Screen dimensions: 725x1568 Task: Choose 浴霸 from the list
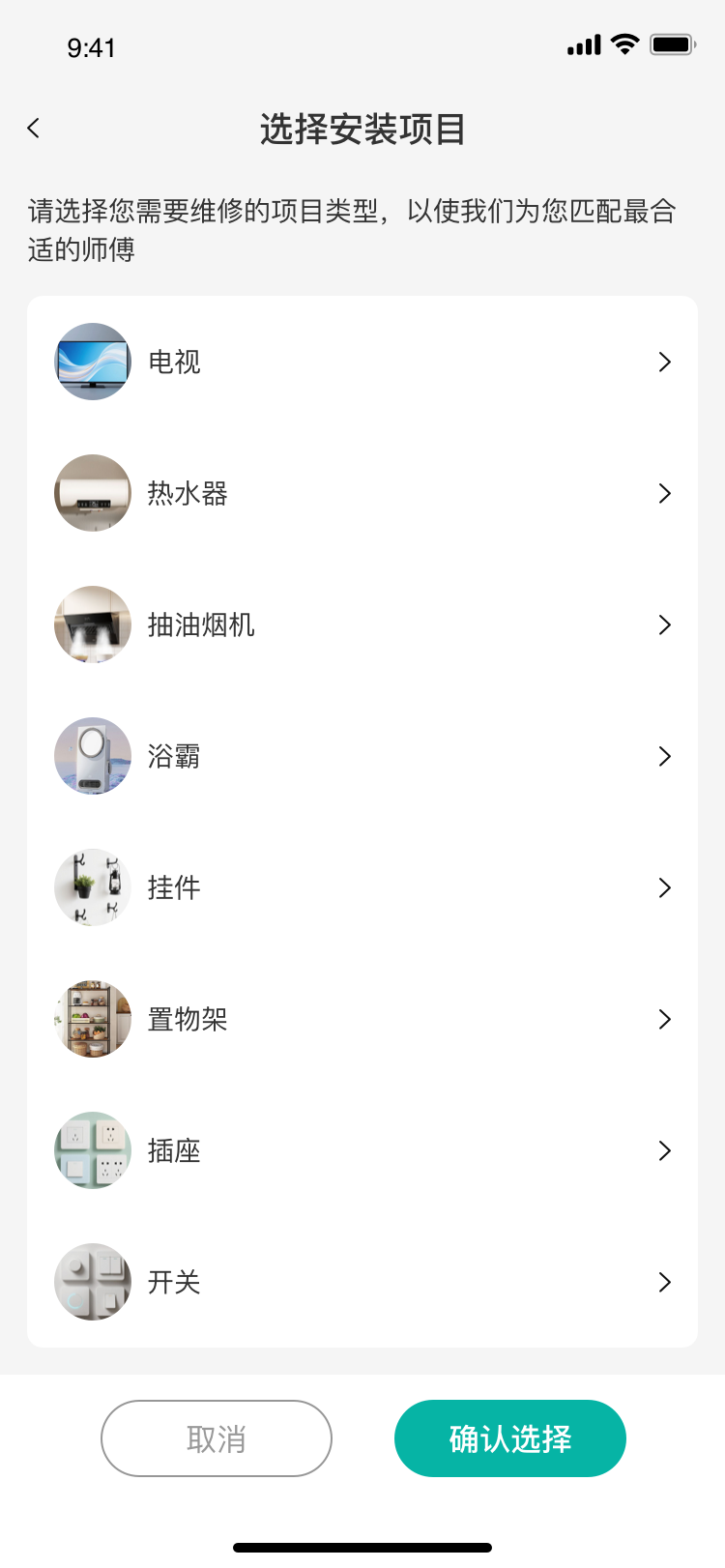click(x=362, y=756)
